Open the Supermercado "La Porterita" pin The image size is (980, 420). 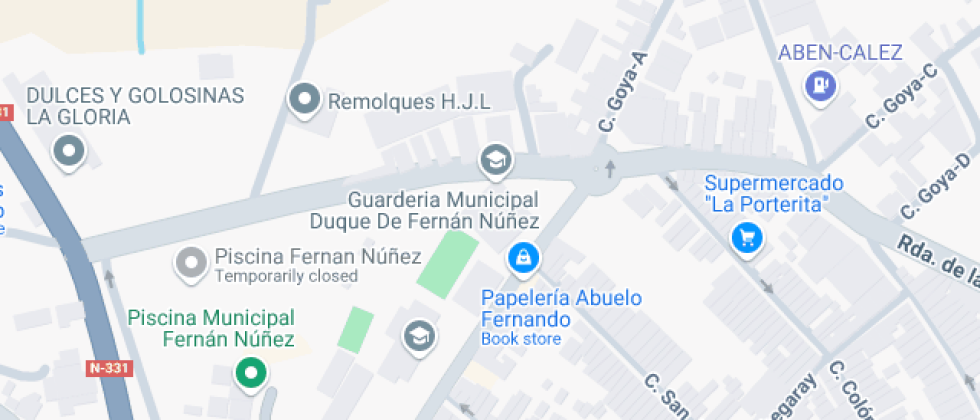tap(747, 237)
